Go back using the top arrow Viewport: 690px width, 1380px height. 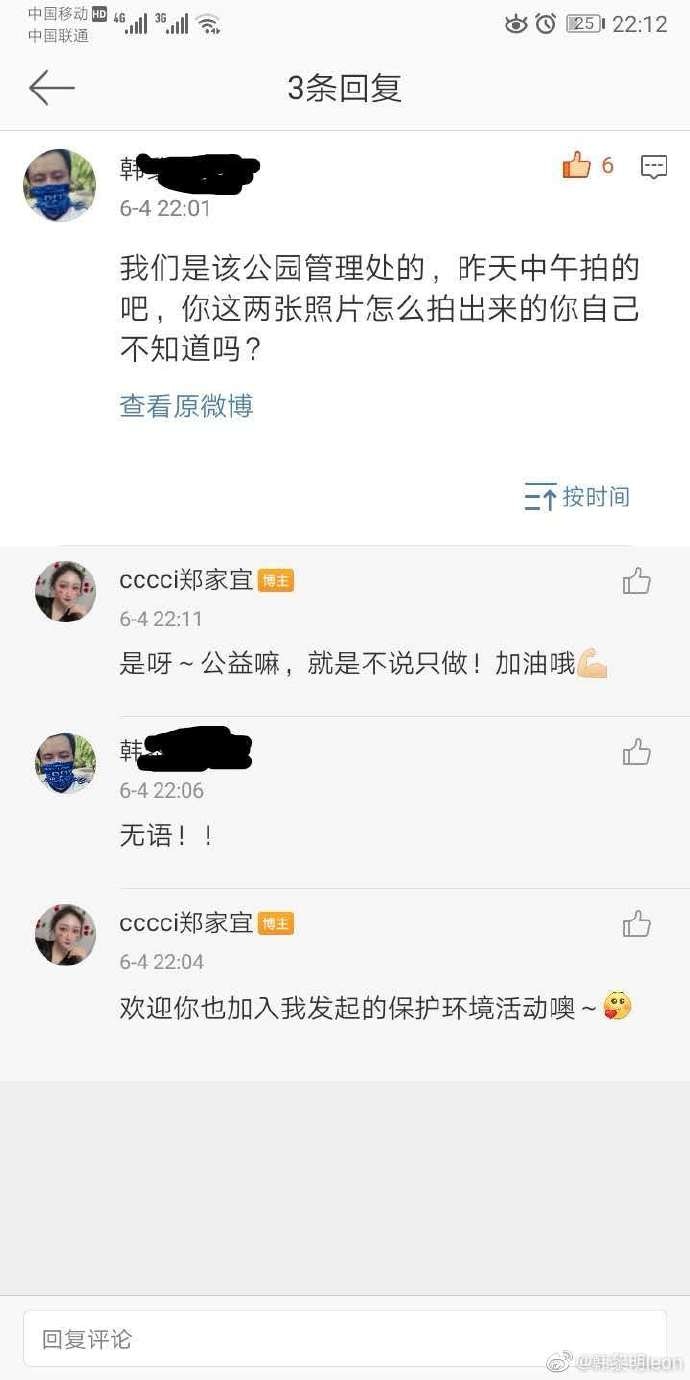pos(52,88)
